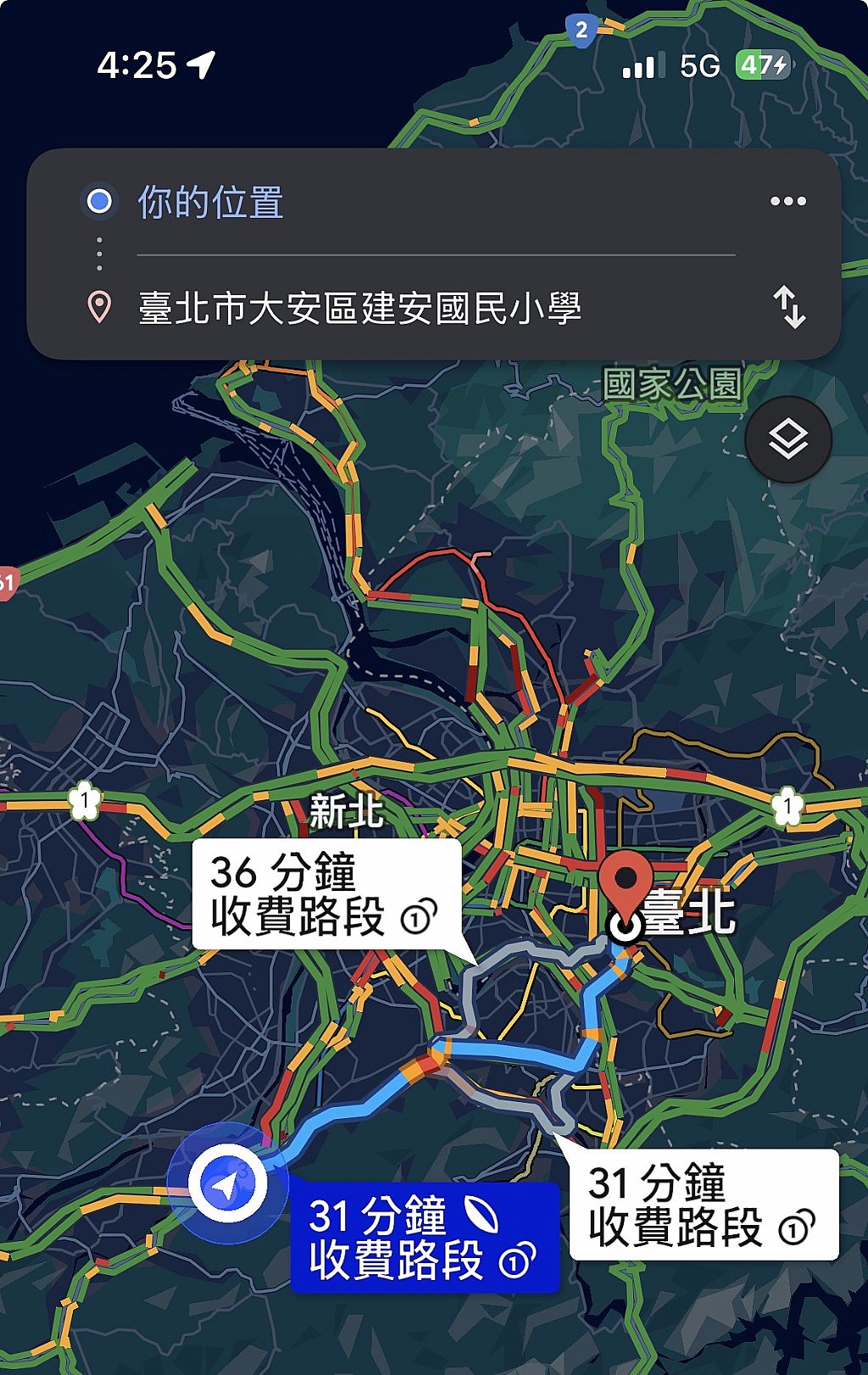
Task: Select the 36 分鐘 alternate route
Action: pos(325,894)
